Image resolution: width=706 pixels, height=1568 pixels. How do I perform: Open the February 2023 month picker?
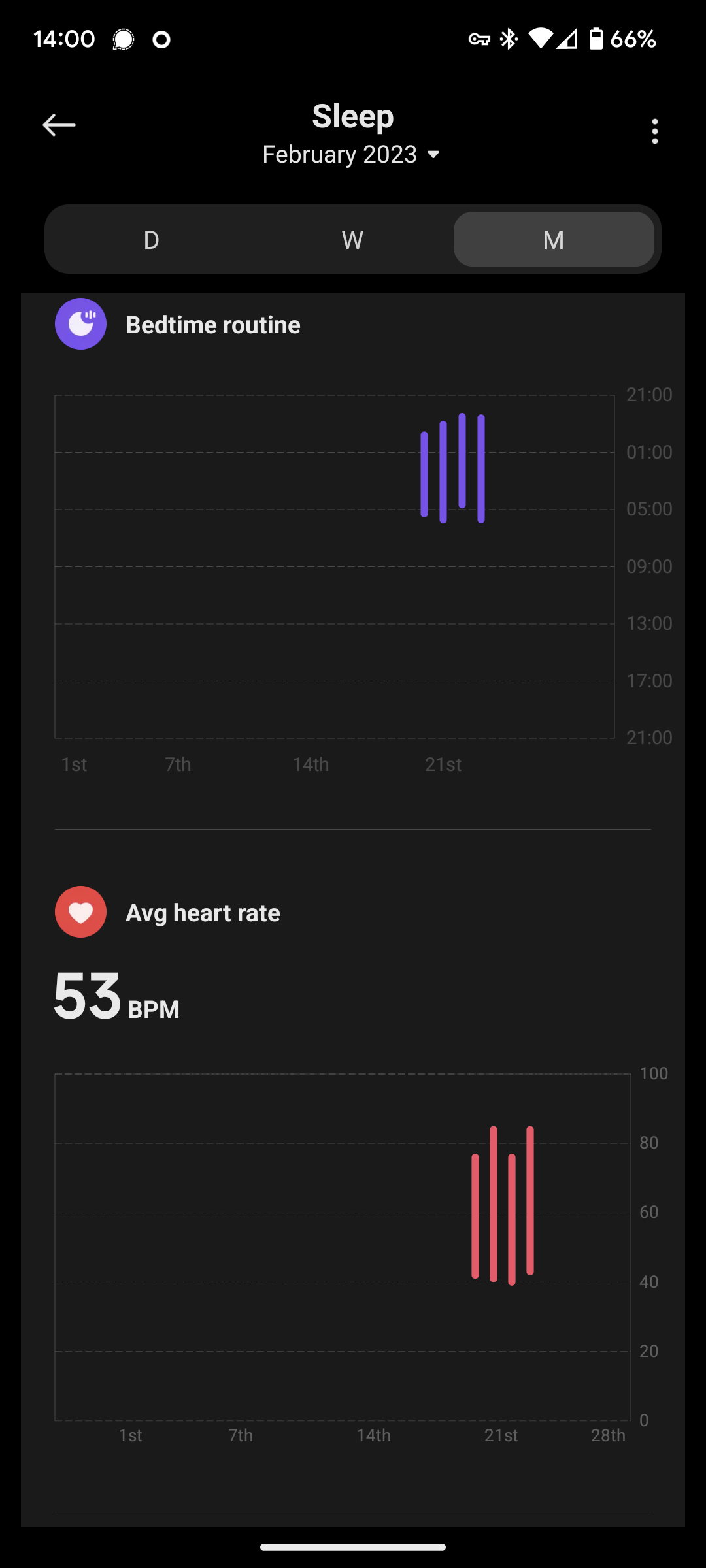point(352,155)
